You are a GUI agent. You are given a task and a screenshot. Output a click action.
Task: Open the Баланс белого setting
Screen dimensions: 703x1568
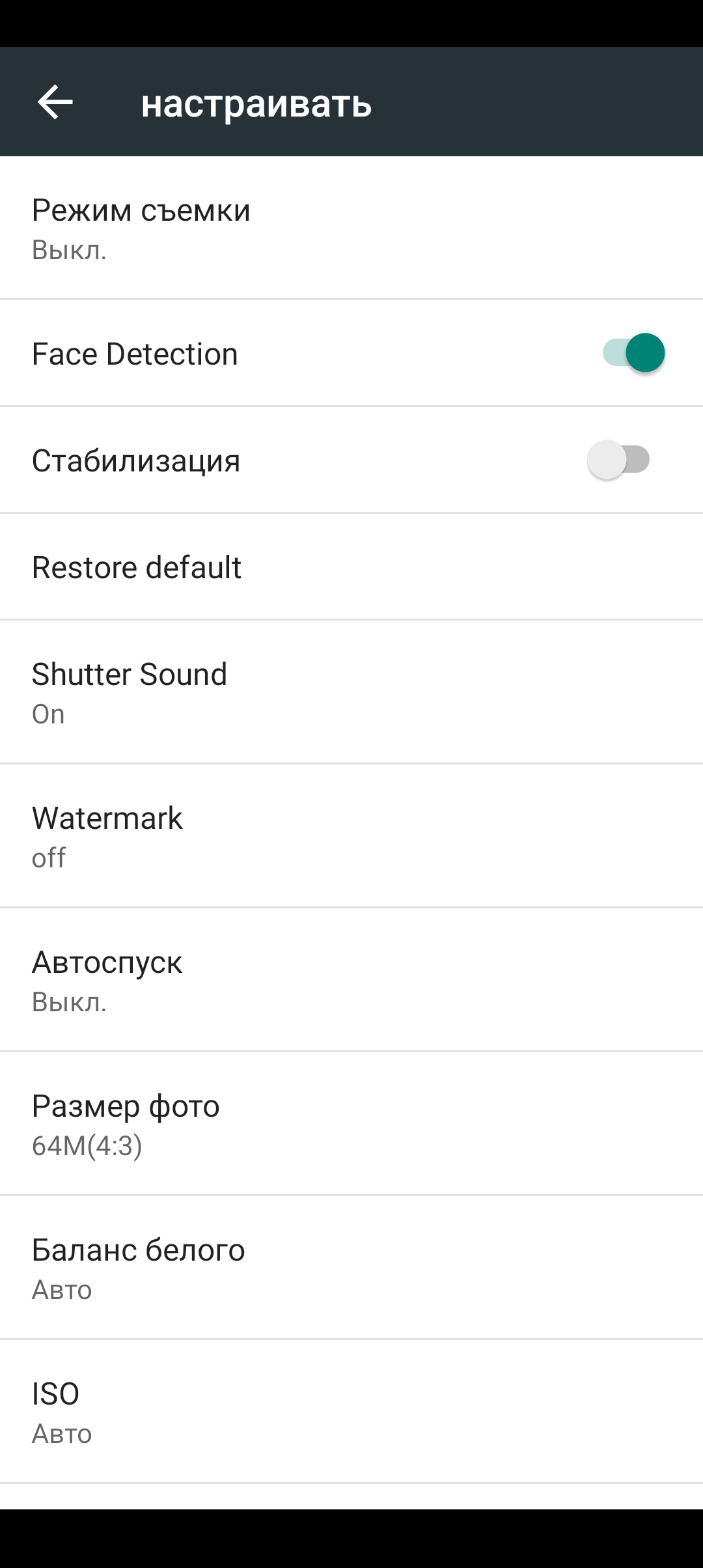click(351, 1268)
